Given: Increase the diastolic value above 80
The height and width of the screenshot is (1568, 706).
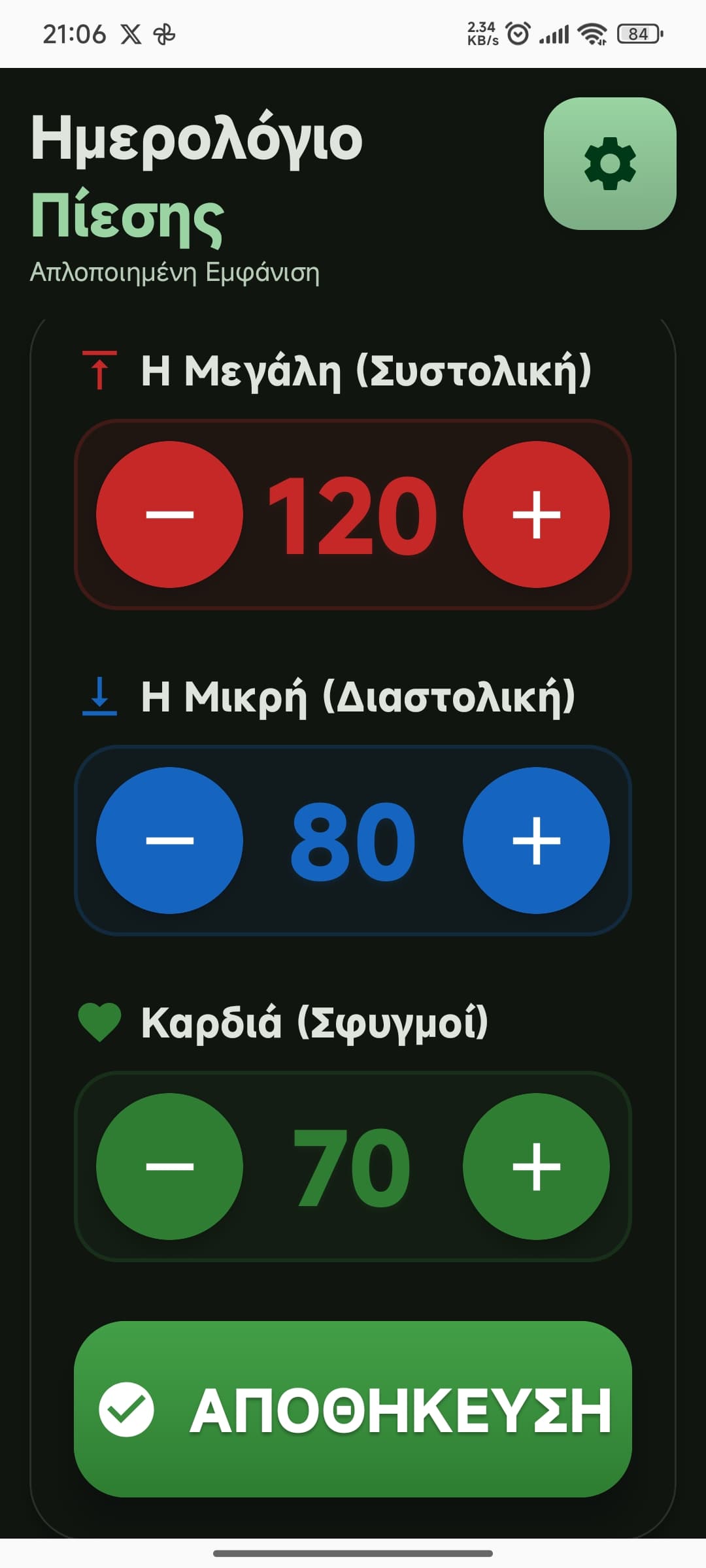Looking at the screenshot, I should (536, 841).
